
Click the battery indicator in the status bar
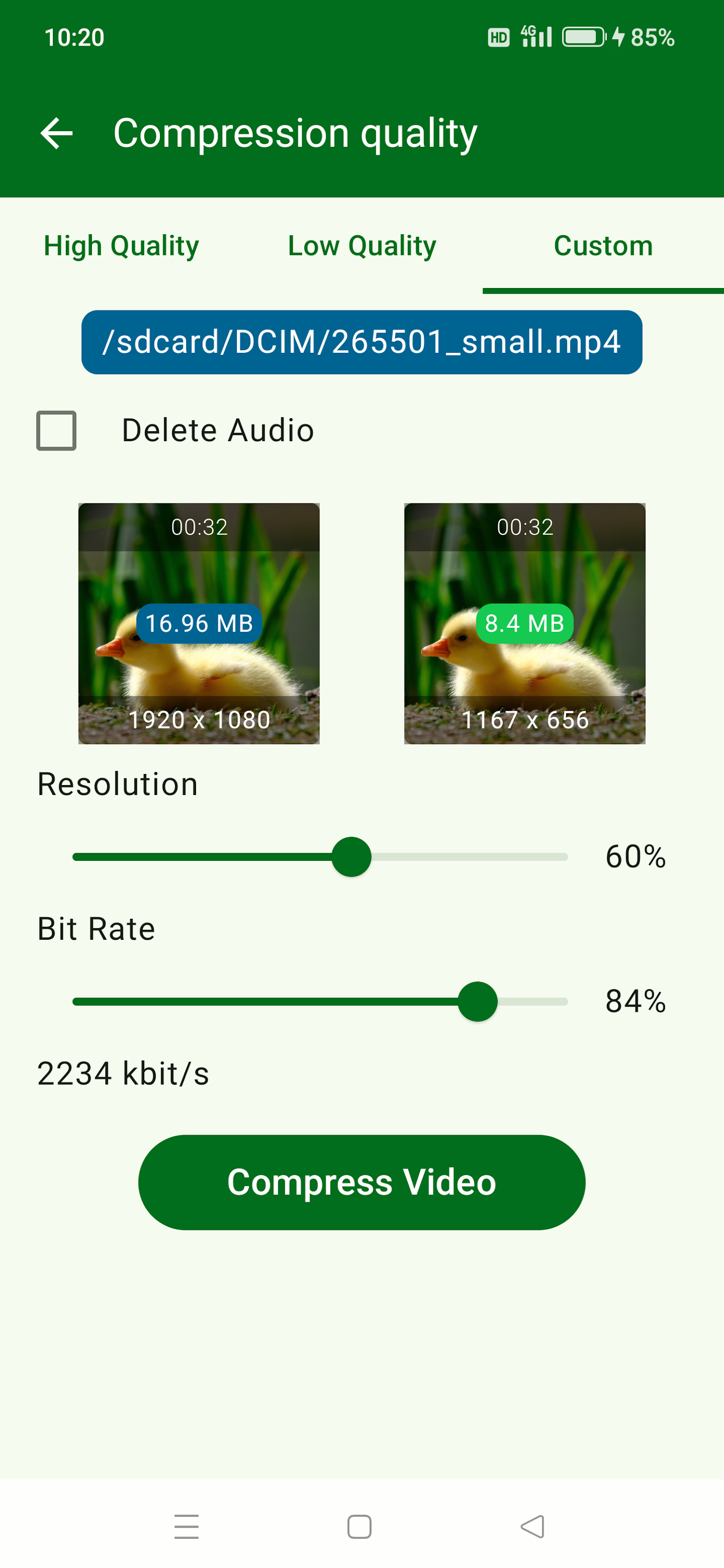click(583, 38)
